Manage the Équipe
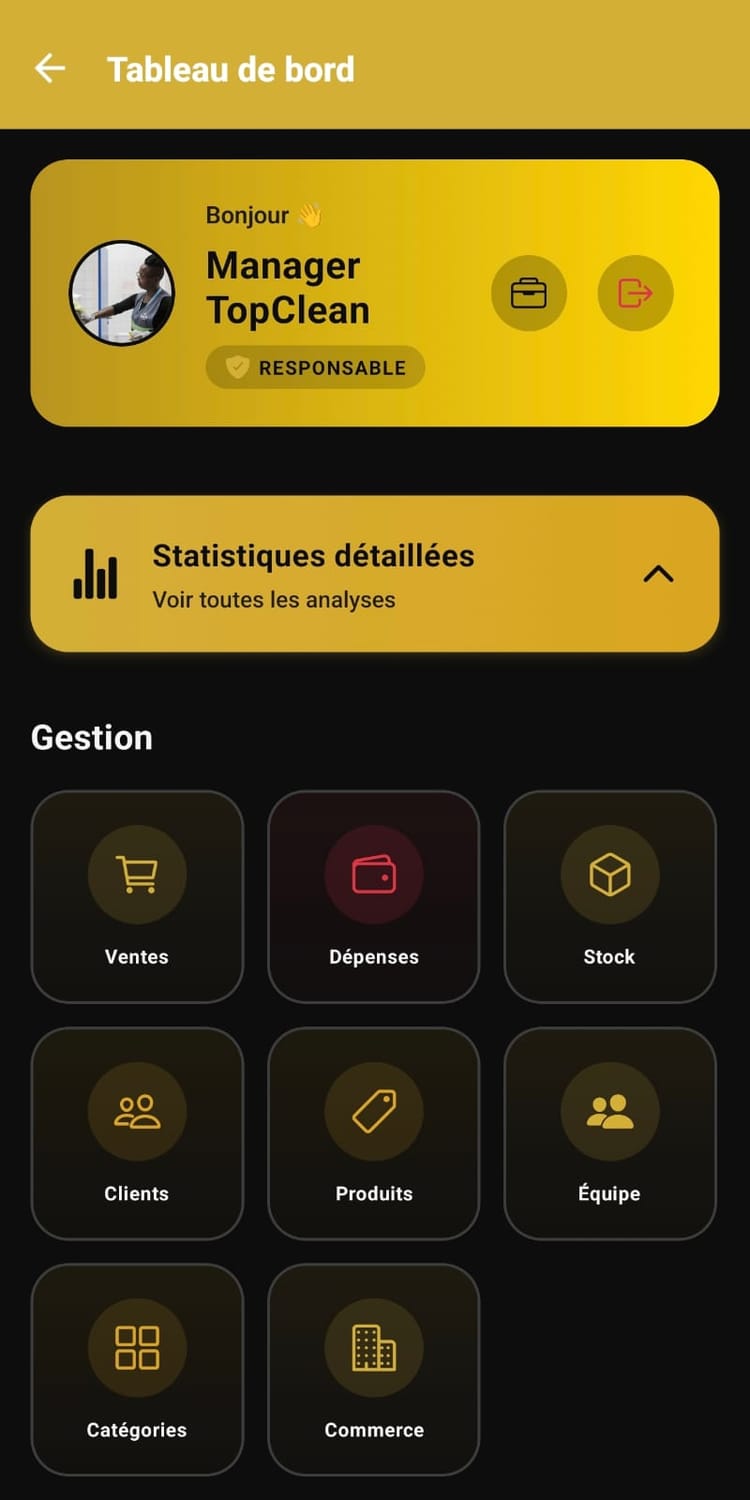750x1500 pixels. (x=610, y=1133)
